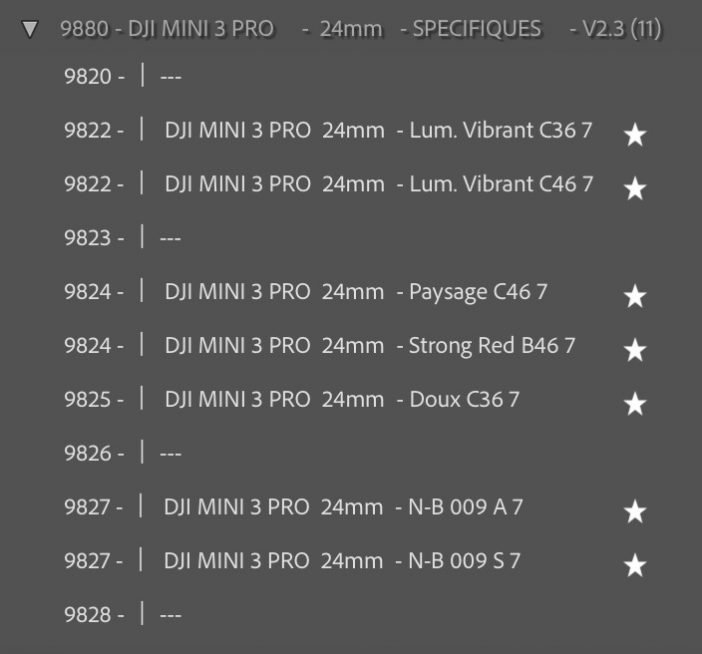Toggle the favorite star on Paysage C46 7
Image resolution: width=702 pixels, height=654 pixels.
coord(634,296)
